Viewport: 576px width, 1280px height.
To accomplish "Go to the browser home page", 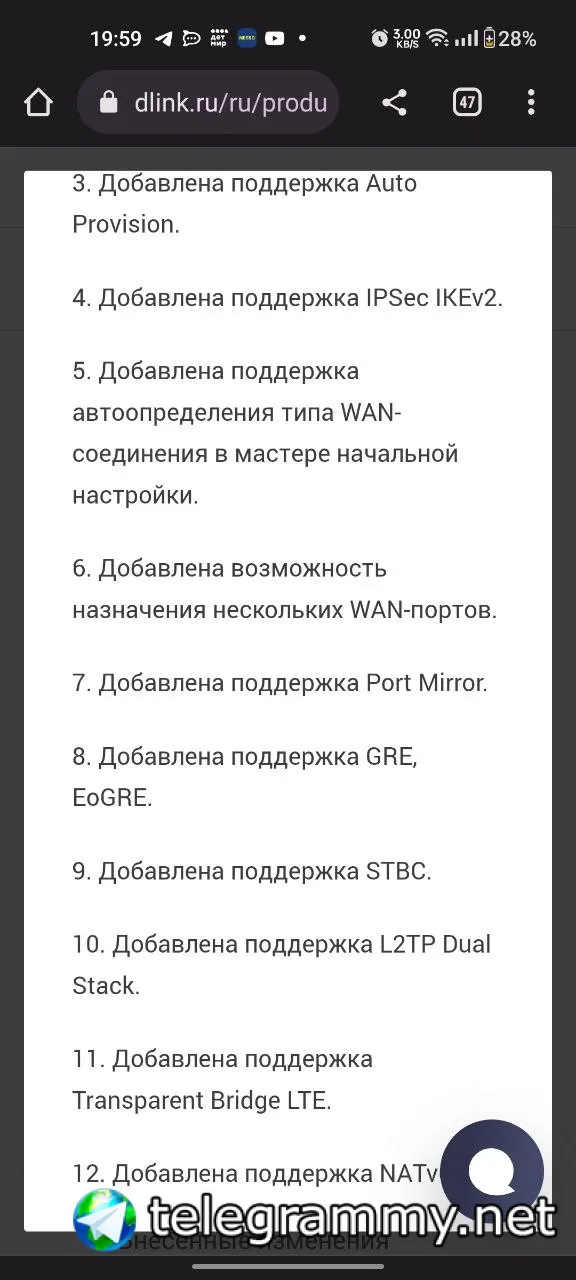I will coord(38,102).
